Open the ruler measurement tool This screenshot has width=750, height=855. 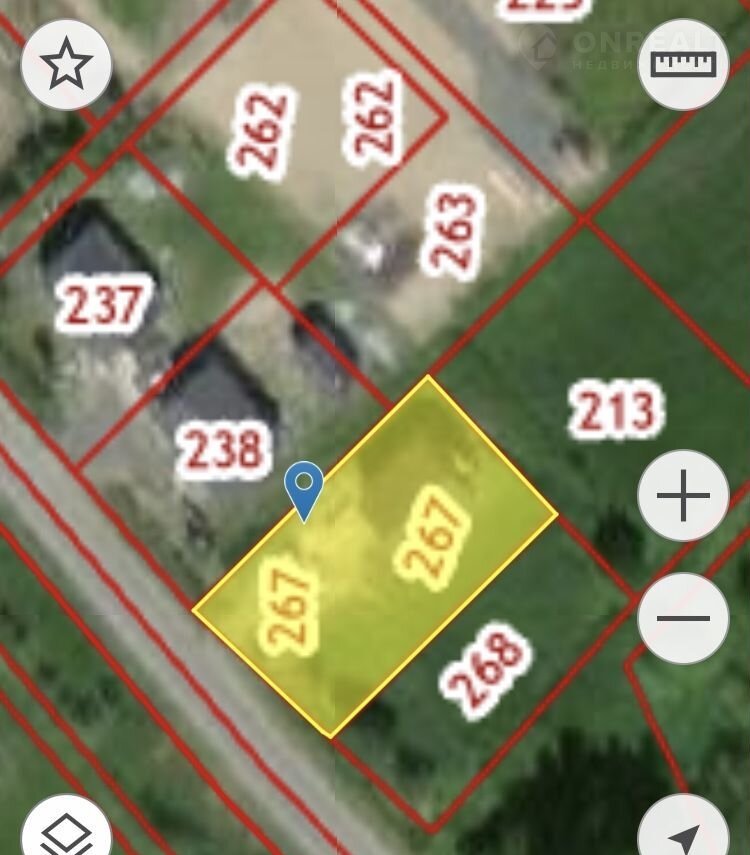[683, 65]
